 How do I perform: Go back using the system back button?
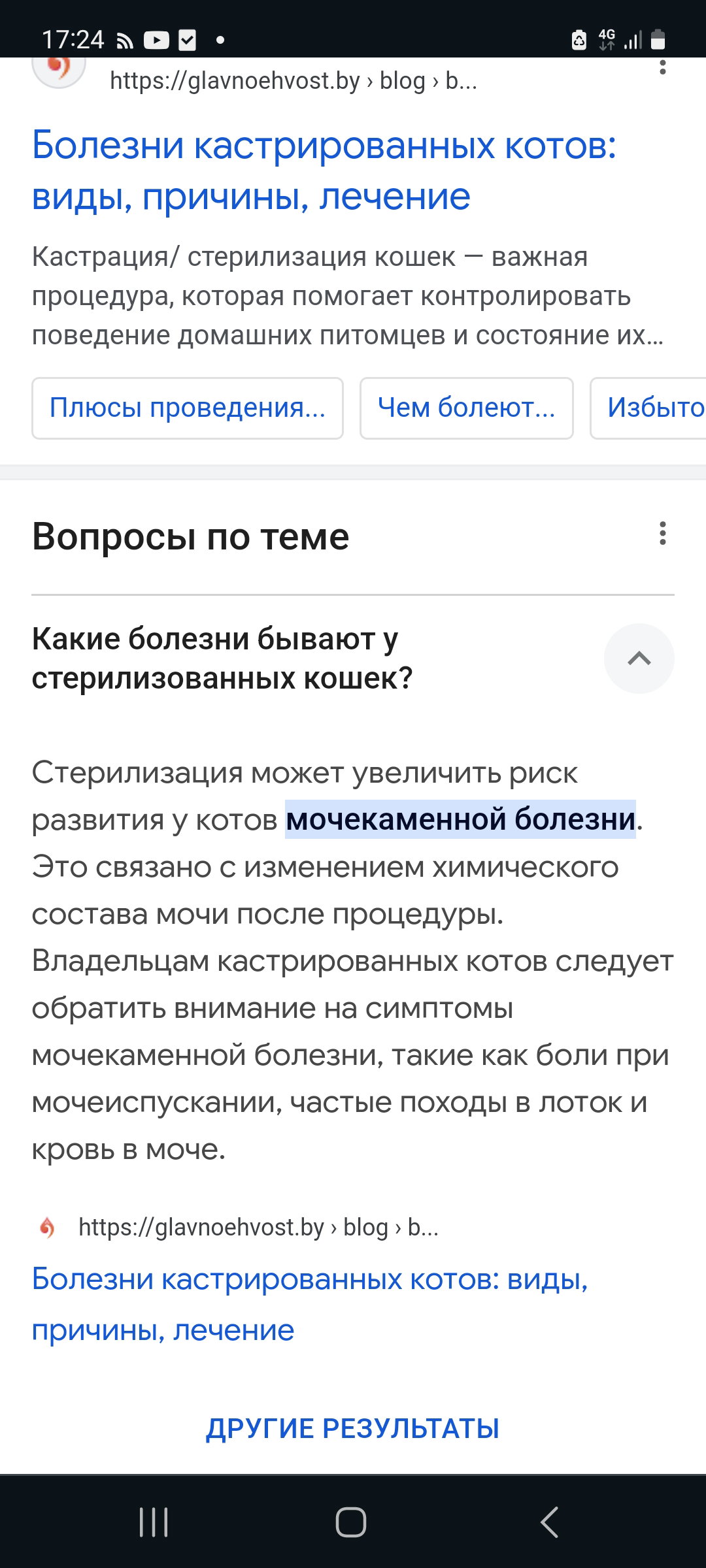(x=550, y=1522)
